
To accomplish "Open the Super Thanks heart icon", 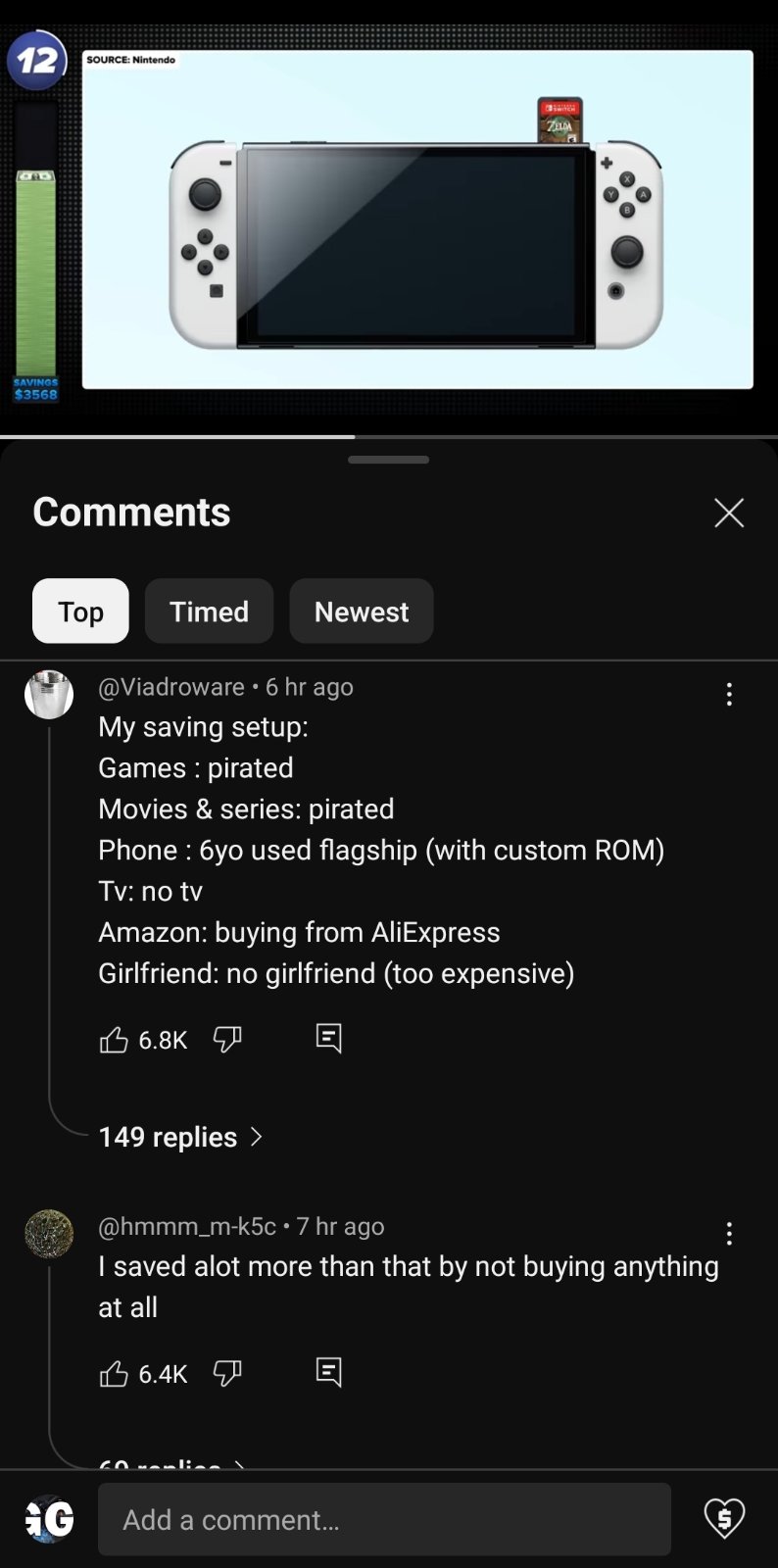I will (724, 1519).
